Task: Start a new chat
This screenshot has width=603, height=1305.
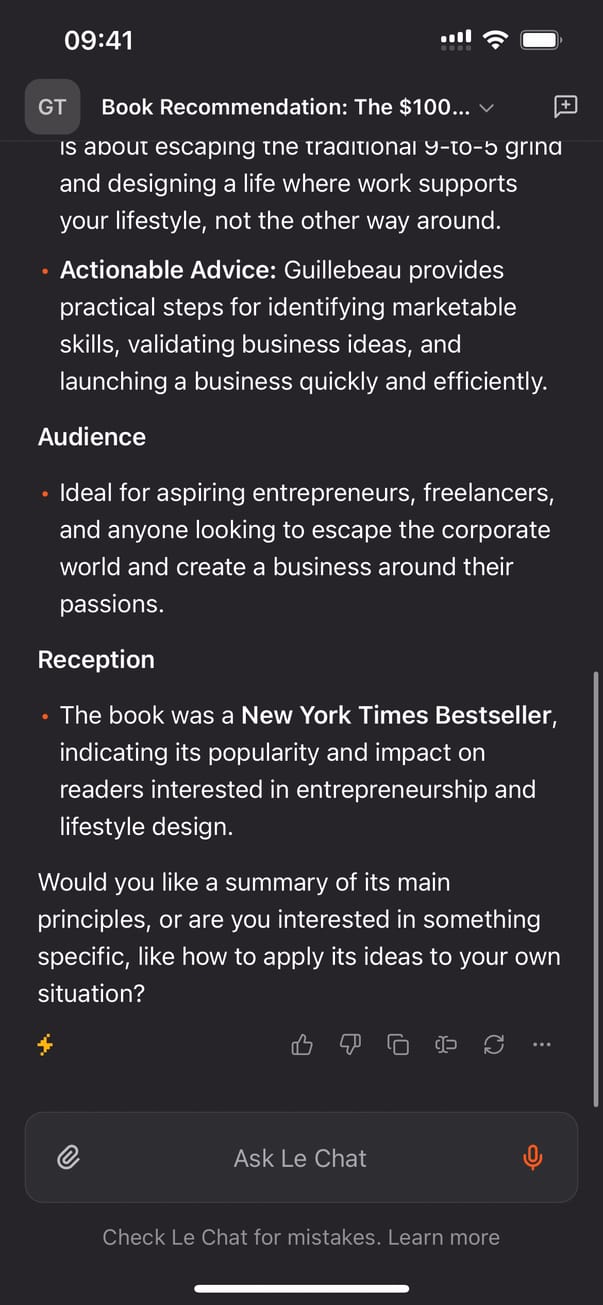Action: point(564,106)
